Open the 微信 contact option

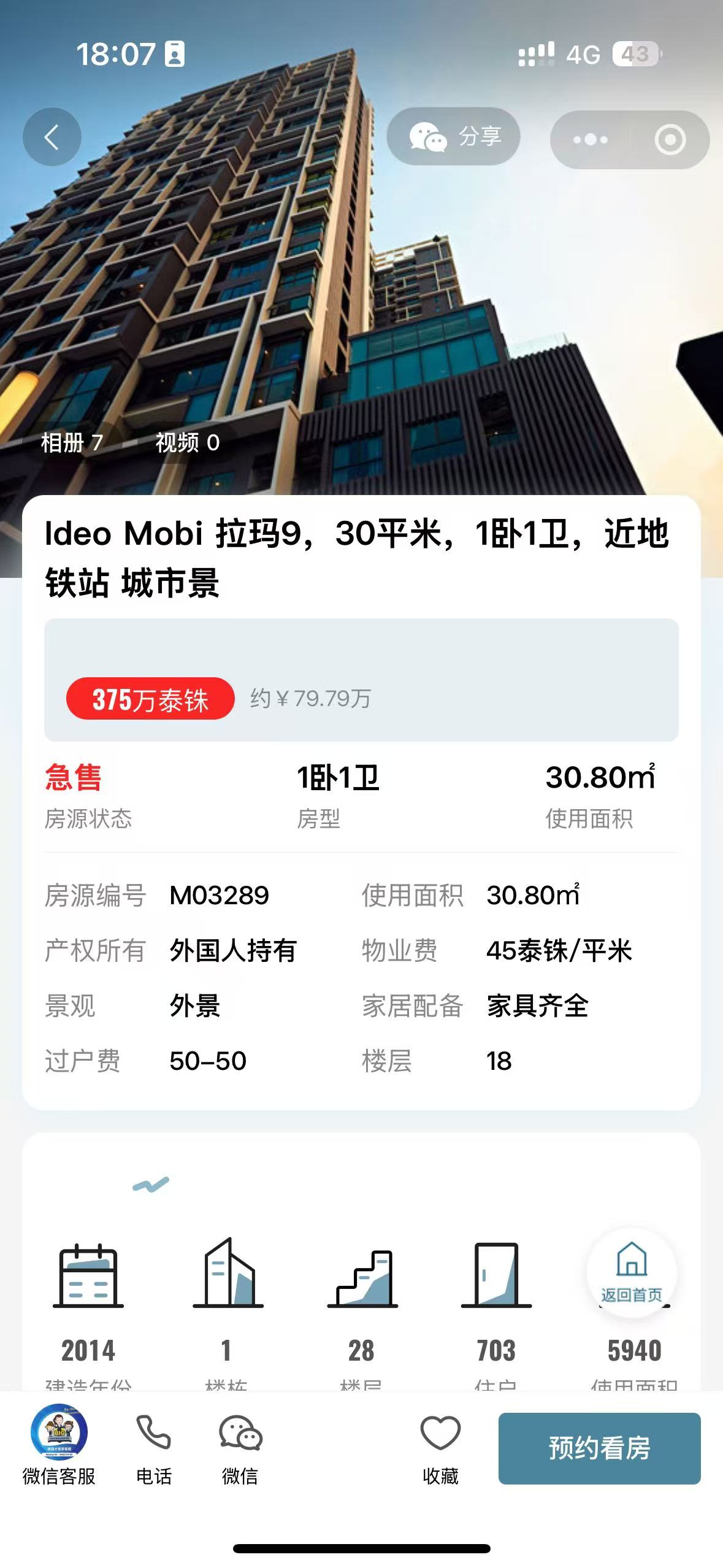click(x=240, y=1448)
